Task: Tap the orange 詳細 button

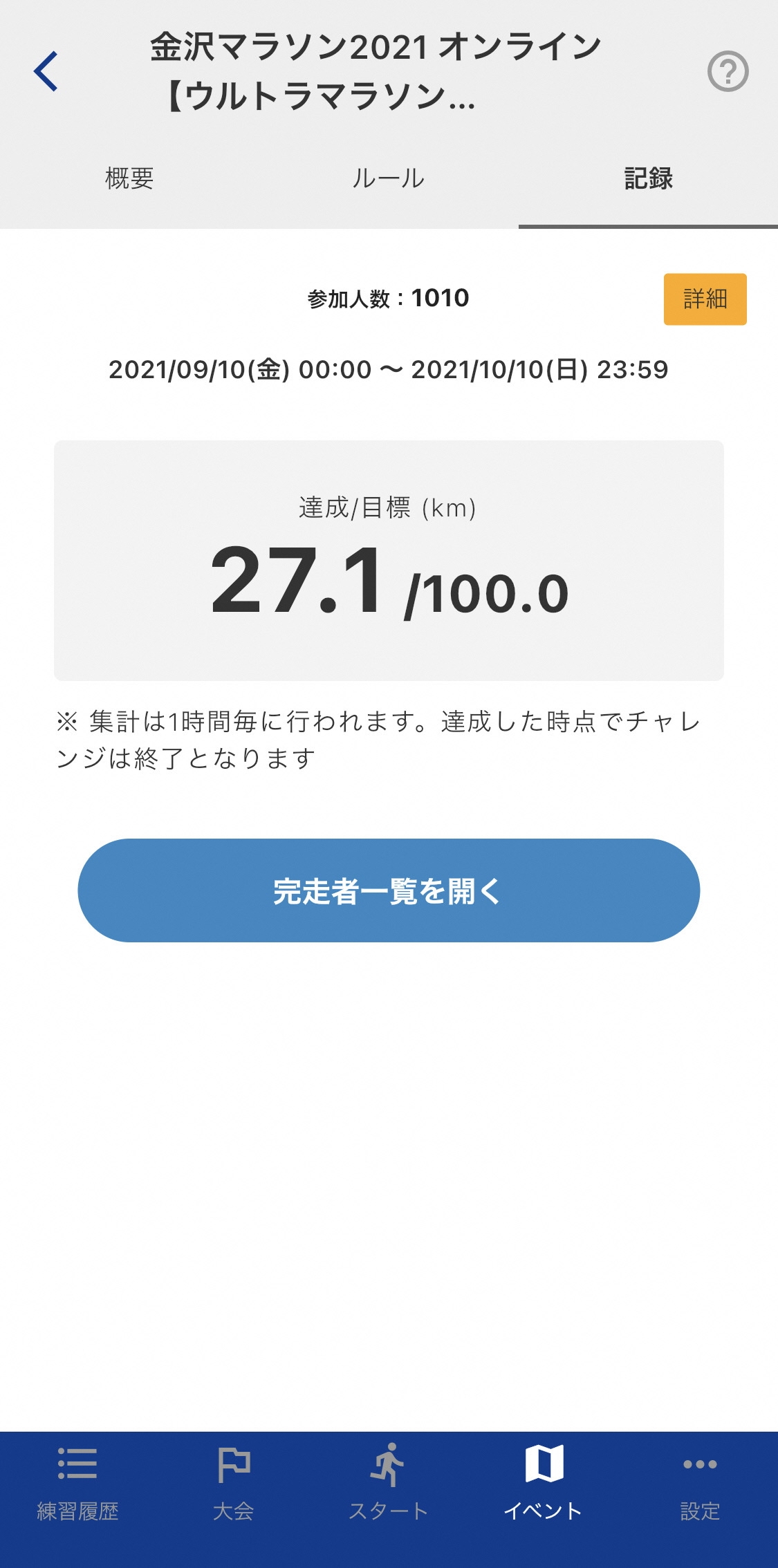Action: (x=705, y=299)
